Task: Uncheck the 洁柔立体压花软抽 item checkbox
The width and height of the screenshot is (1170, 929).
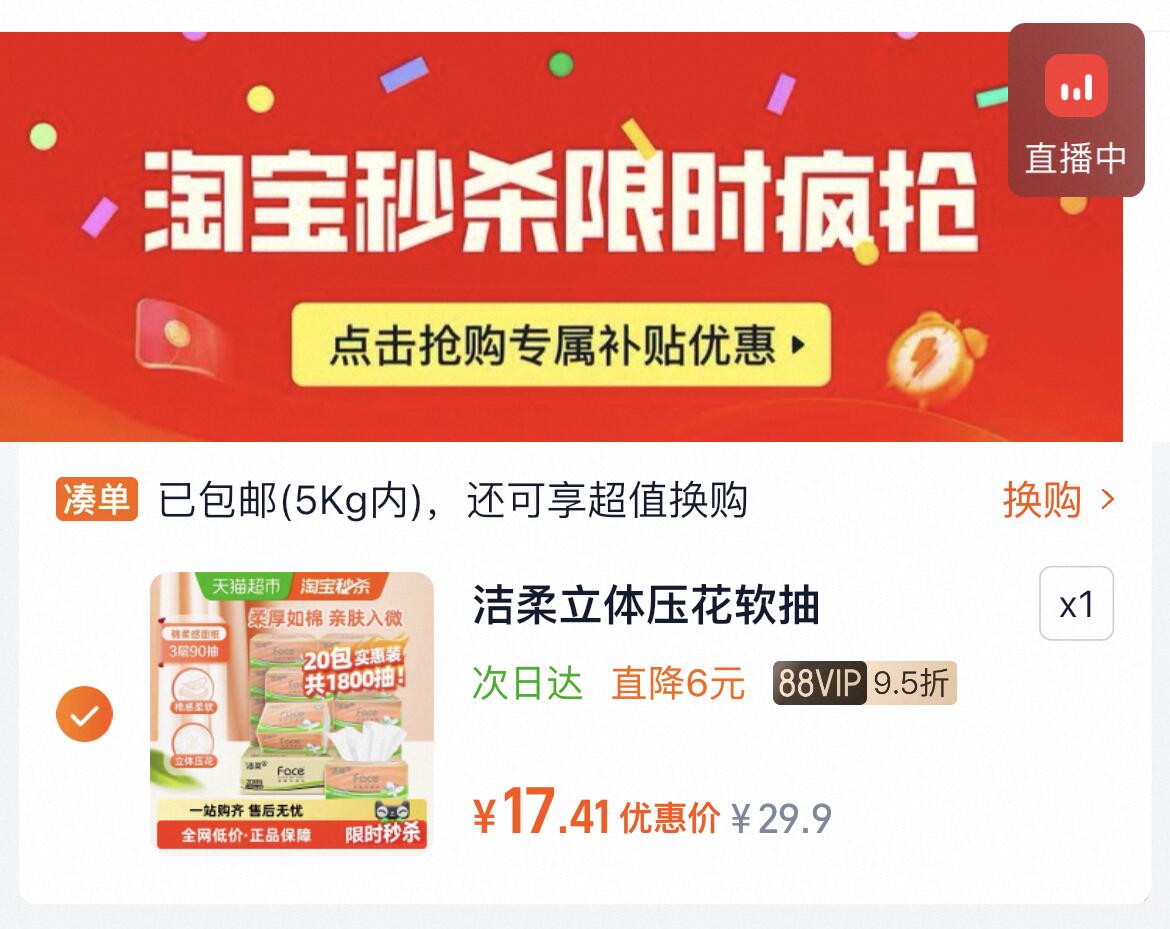Action: tap(84, 713)
